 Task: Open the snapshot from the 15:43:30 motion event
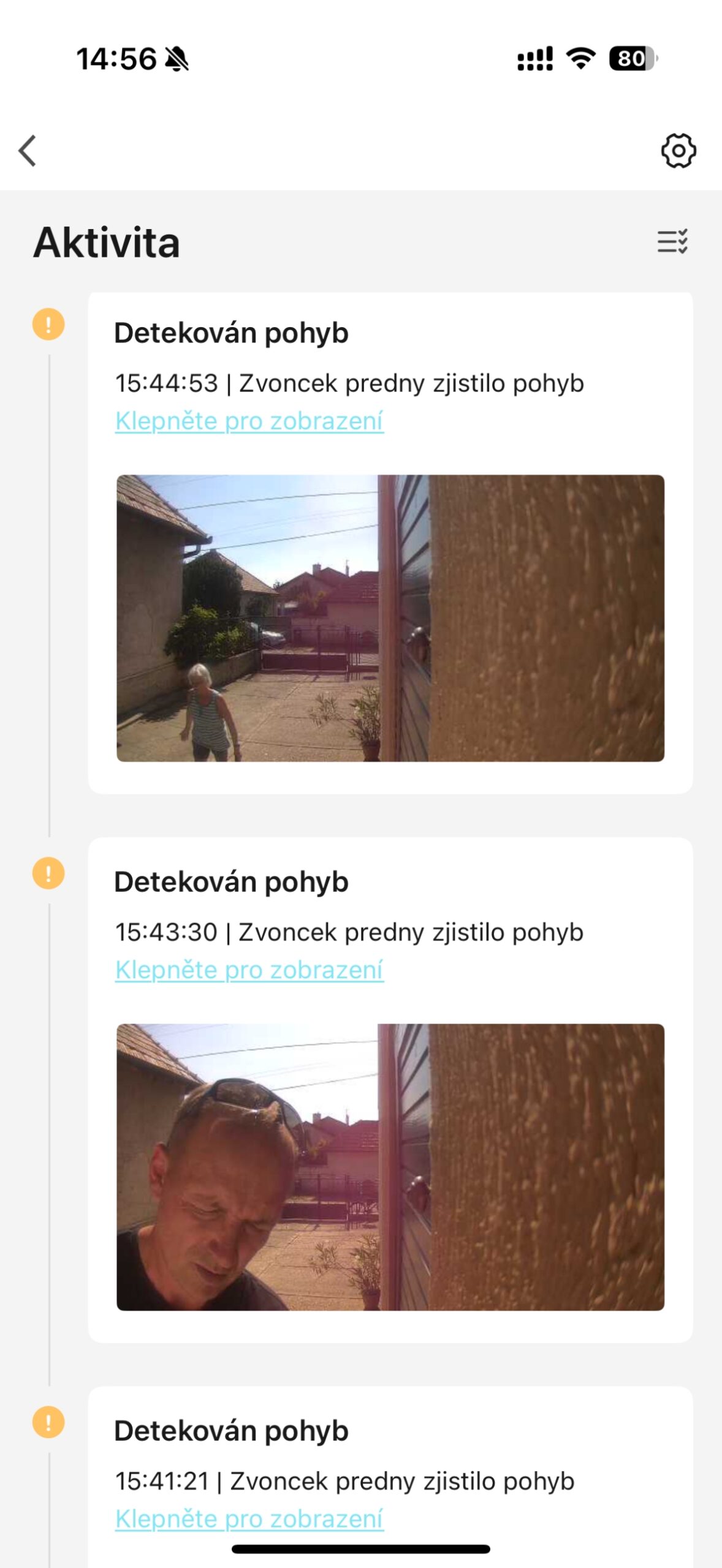[390, 1167]
